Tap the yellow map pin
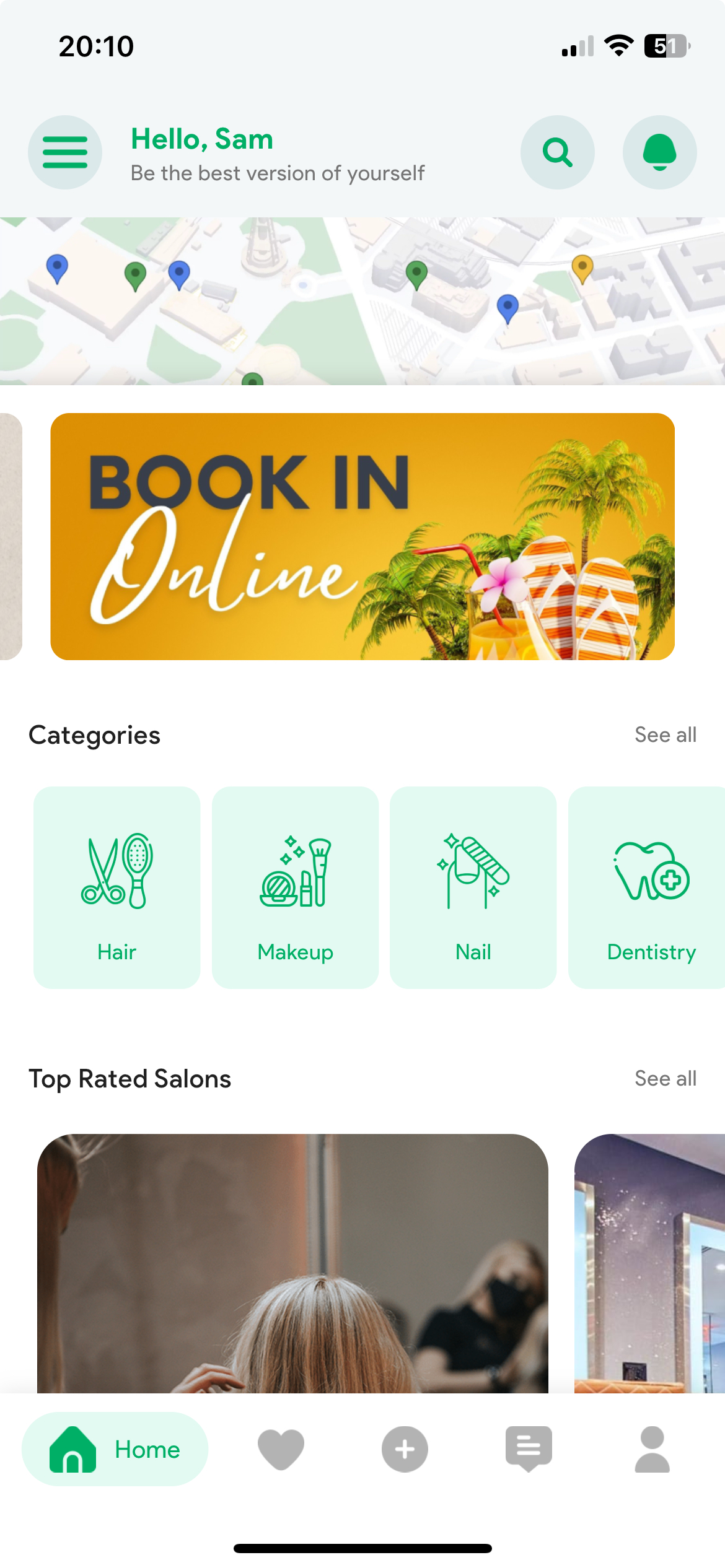The image size is (725, 1568). (582, 269)
